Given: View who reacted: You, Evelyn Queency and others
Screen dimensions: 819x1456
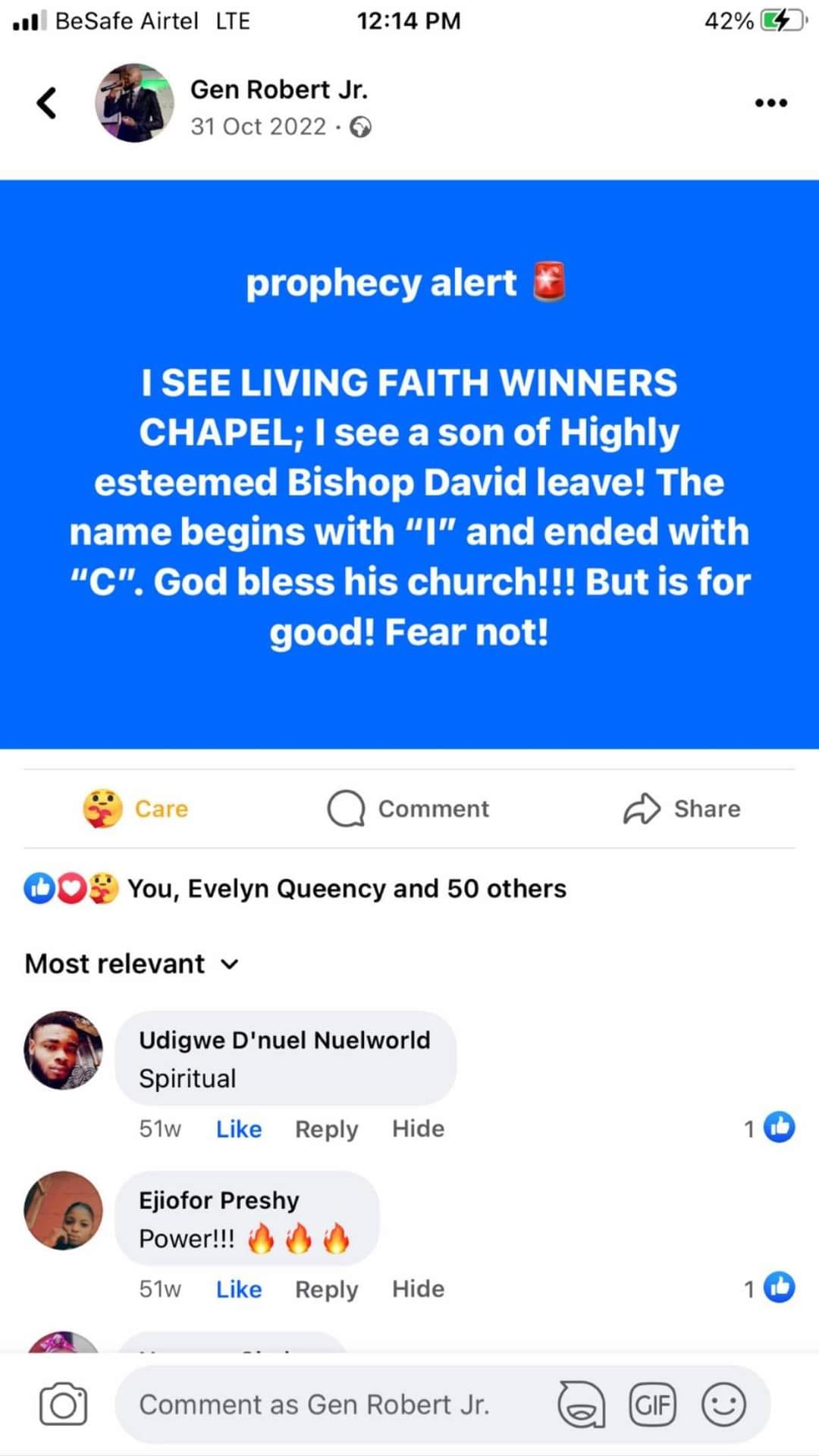Looking at the screenshot, I should pyautogui.click(x=345, y=889).
